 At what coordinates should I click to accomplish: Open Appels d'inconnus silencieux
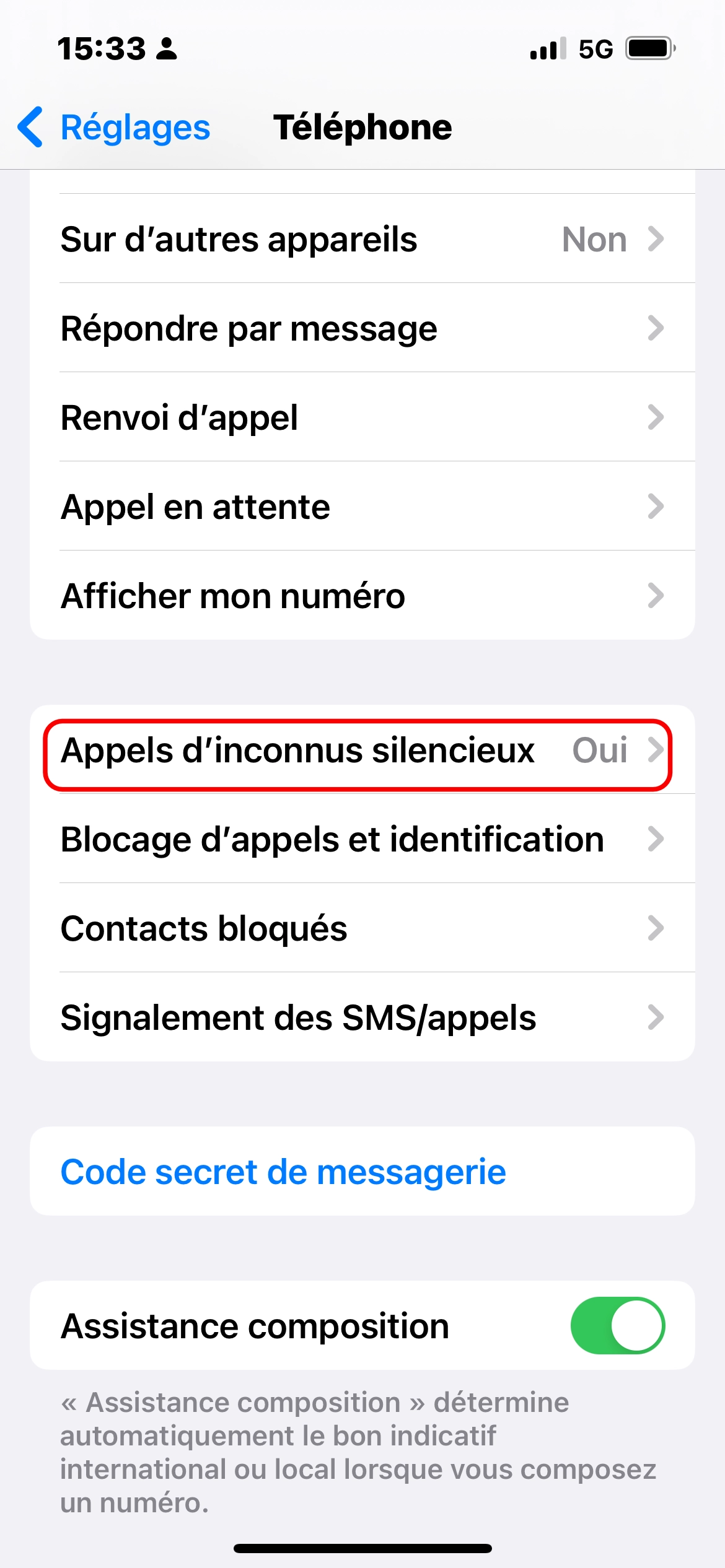[362, 751]
